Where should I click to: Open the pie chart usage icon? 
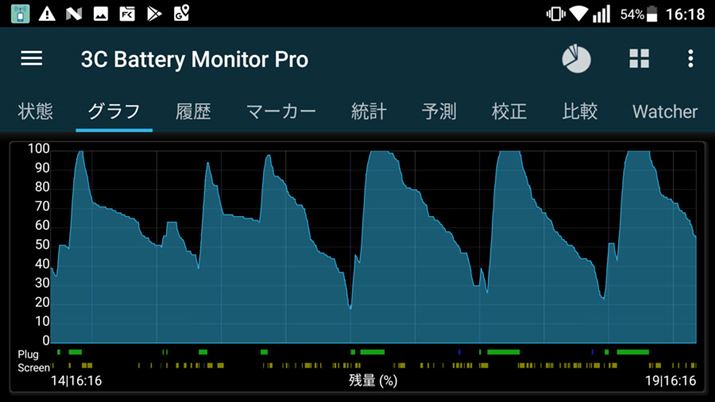[576, 59]
